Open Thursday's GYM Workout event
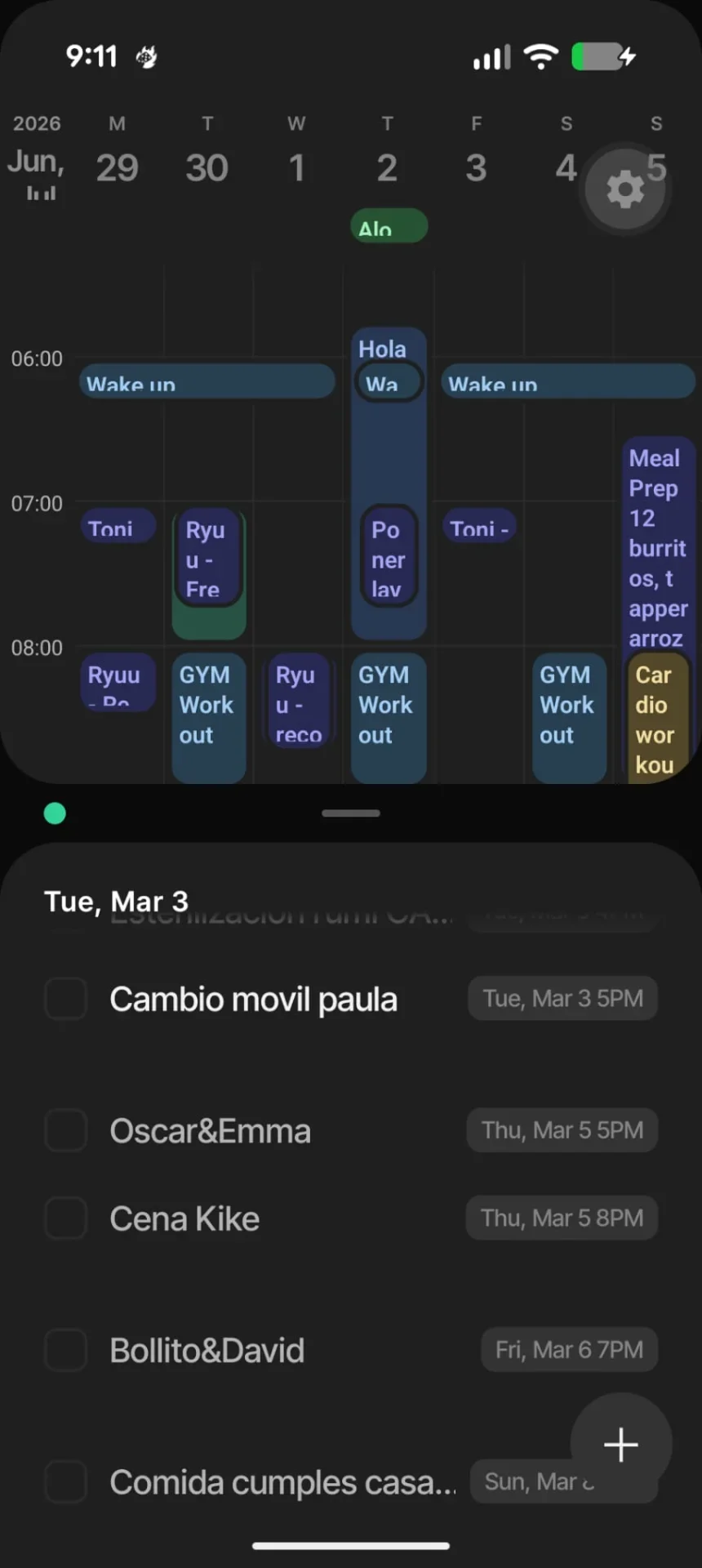Viewport: 702px width, 1568px height. coord(389,718)
